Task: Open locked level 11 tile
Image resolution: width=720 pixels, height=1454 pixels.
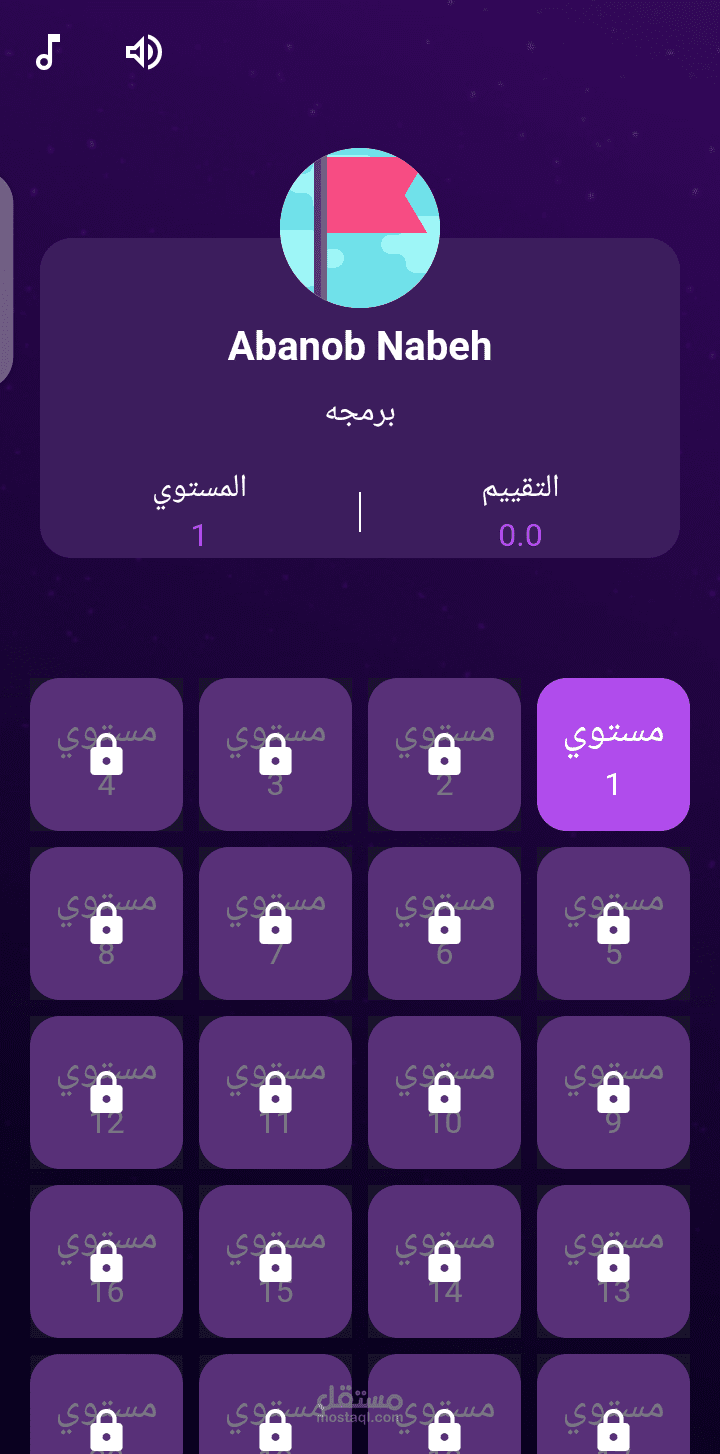Action: click(275, 1092)
